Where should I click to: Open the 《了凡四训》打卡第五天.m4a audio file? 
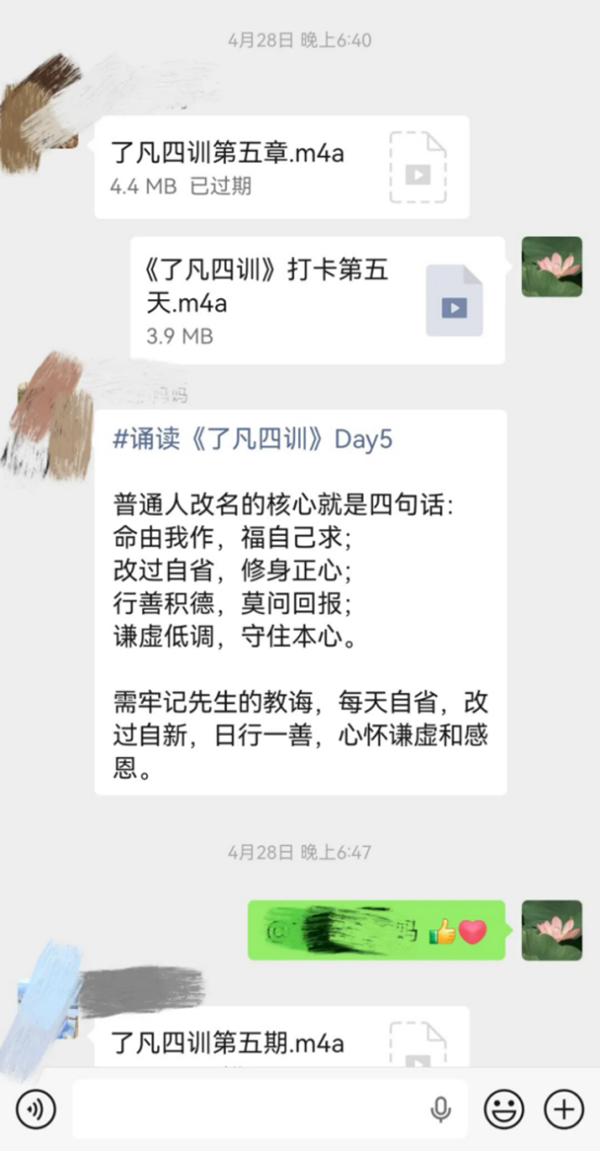click(317, 299)
